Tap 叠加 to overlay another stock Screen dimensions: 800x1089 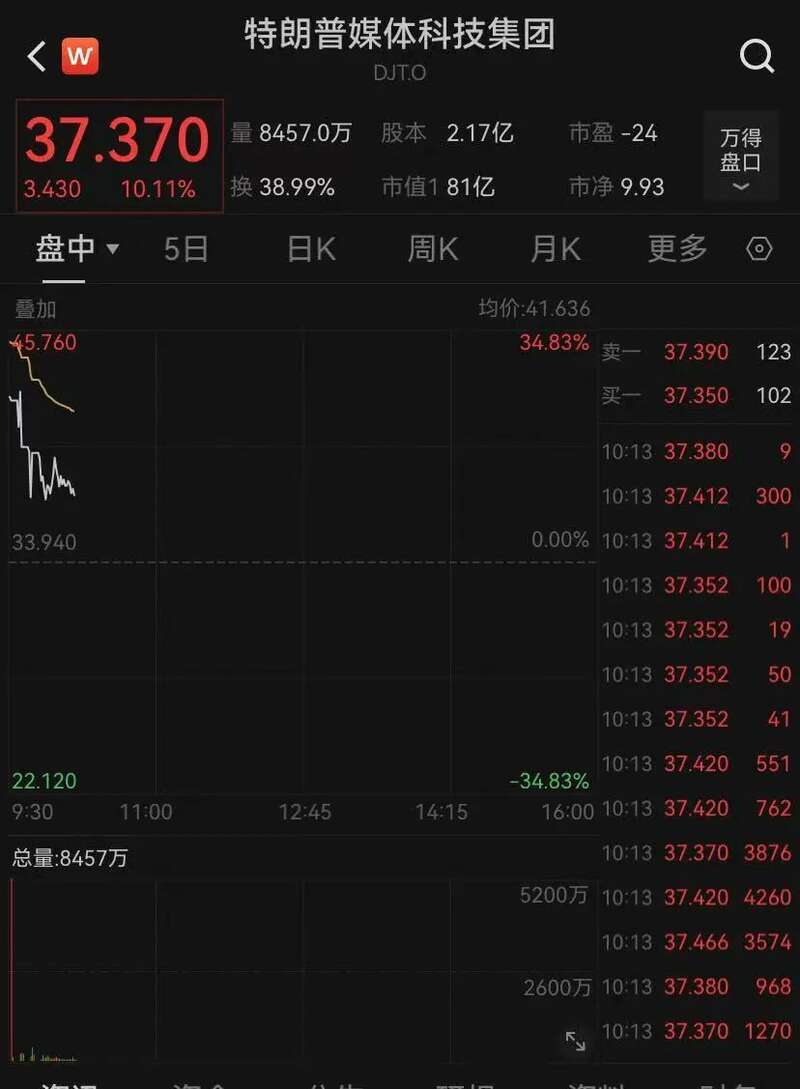click(35, 309)
